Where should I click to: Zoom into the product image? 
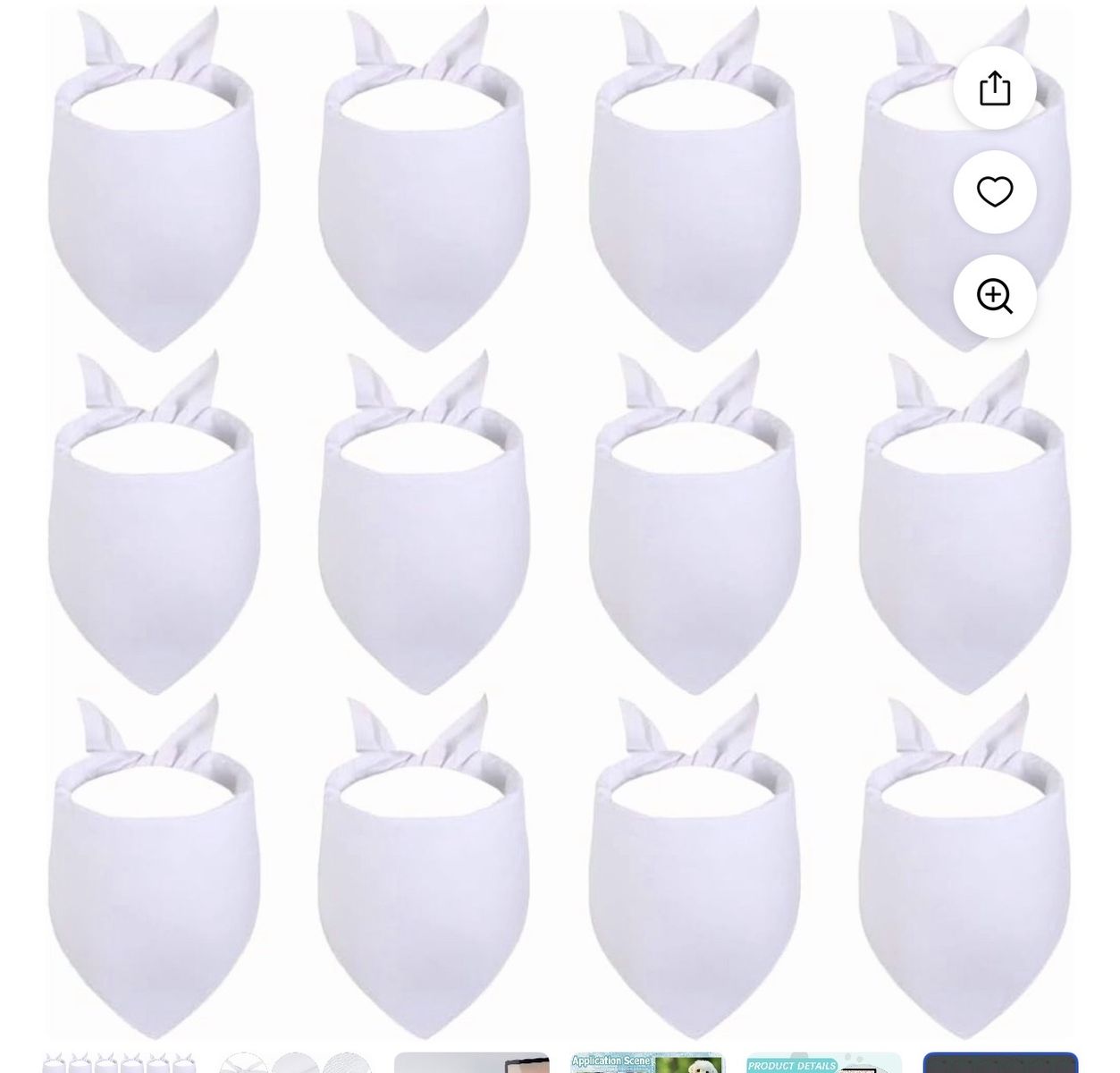coord(994,296)
